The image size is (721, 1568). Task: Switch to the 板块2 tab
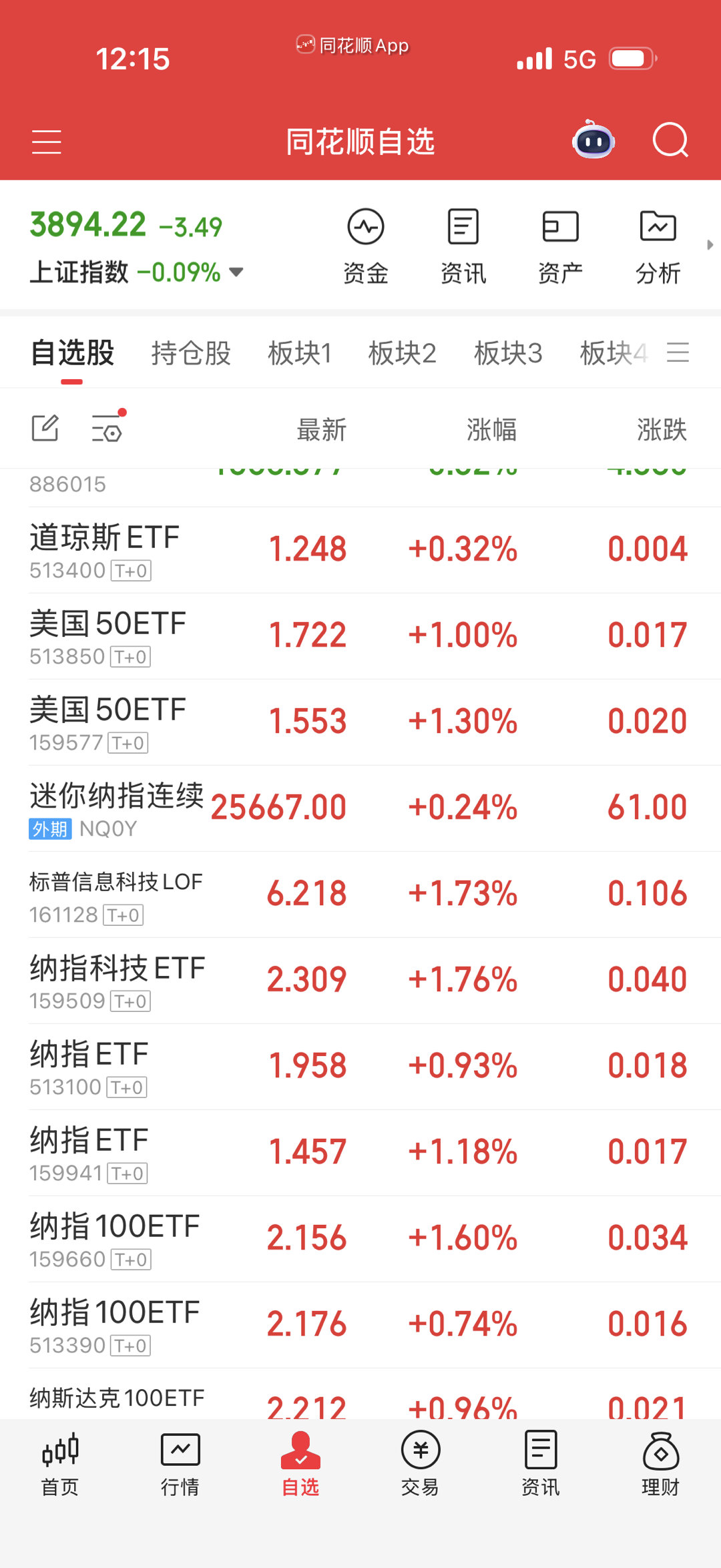coord(403,352)
